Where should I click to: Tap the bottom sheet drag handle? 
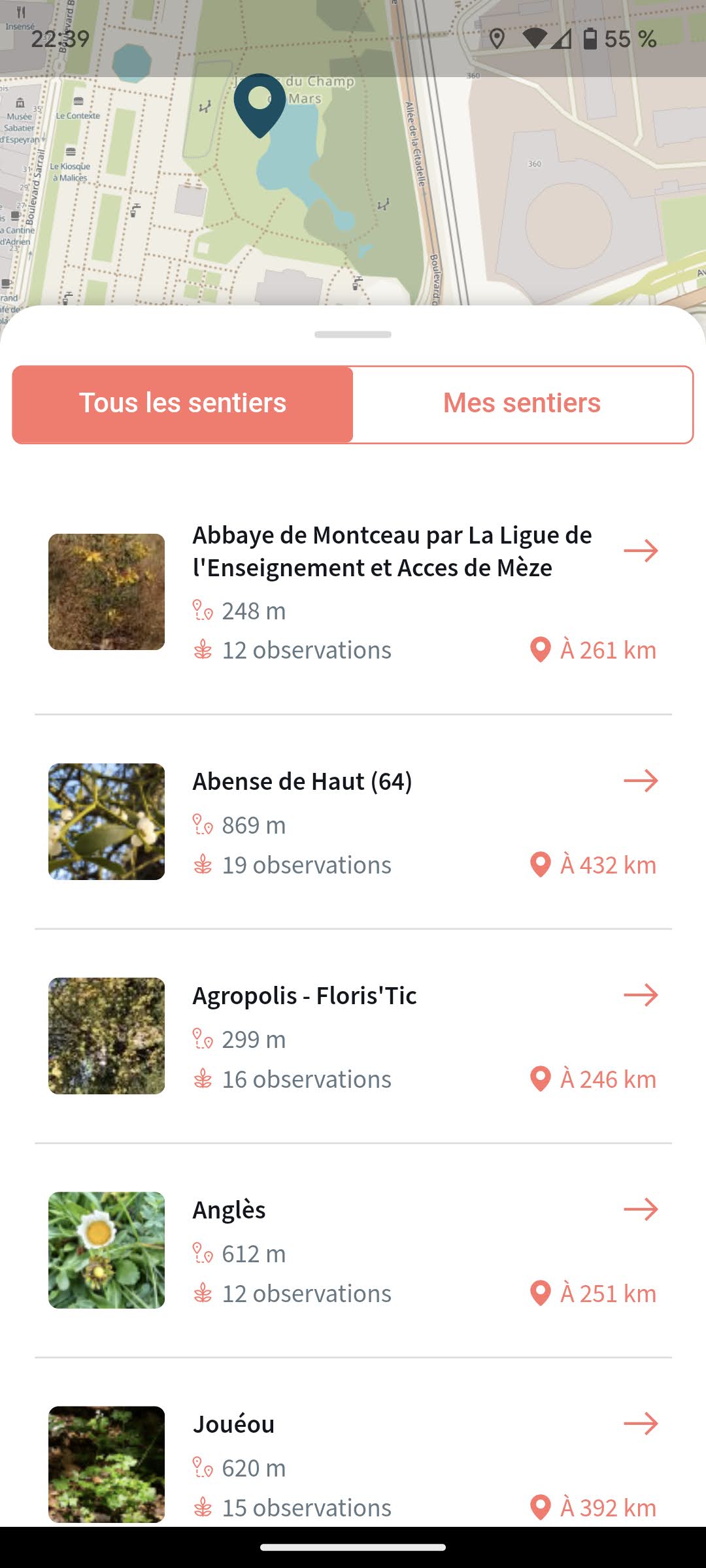coord(353,335)
